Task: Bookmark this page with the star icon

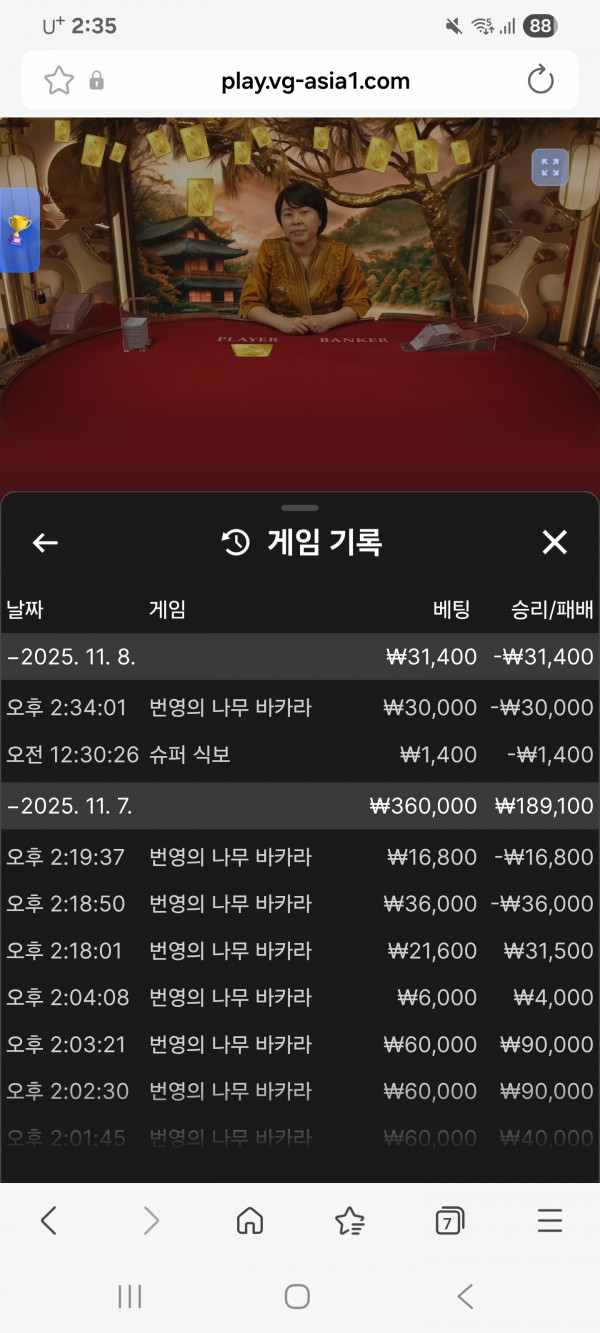Action: click(59, 81)
